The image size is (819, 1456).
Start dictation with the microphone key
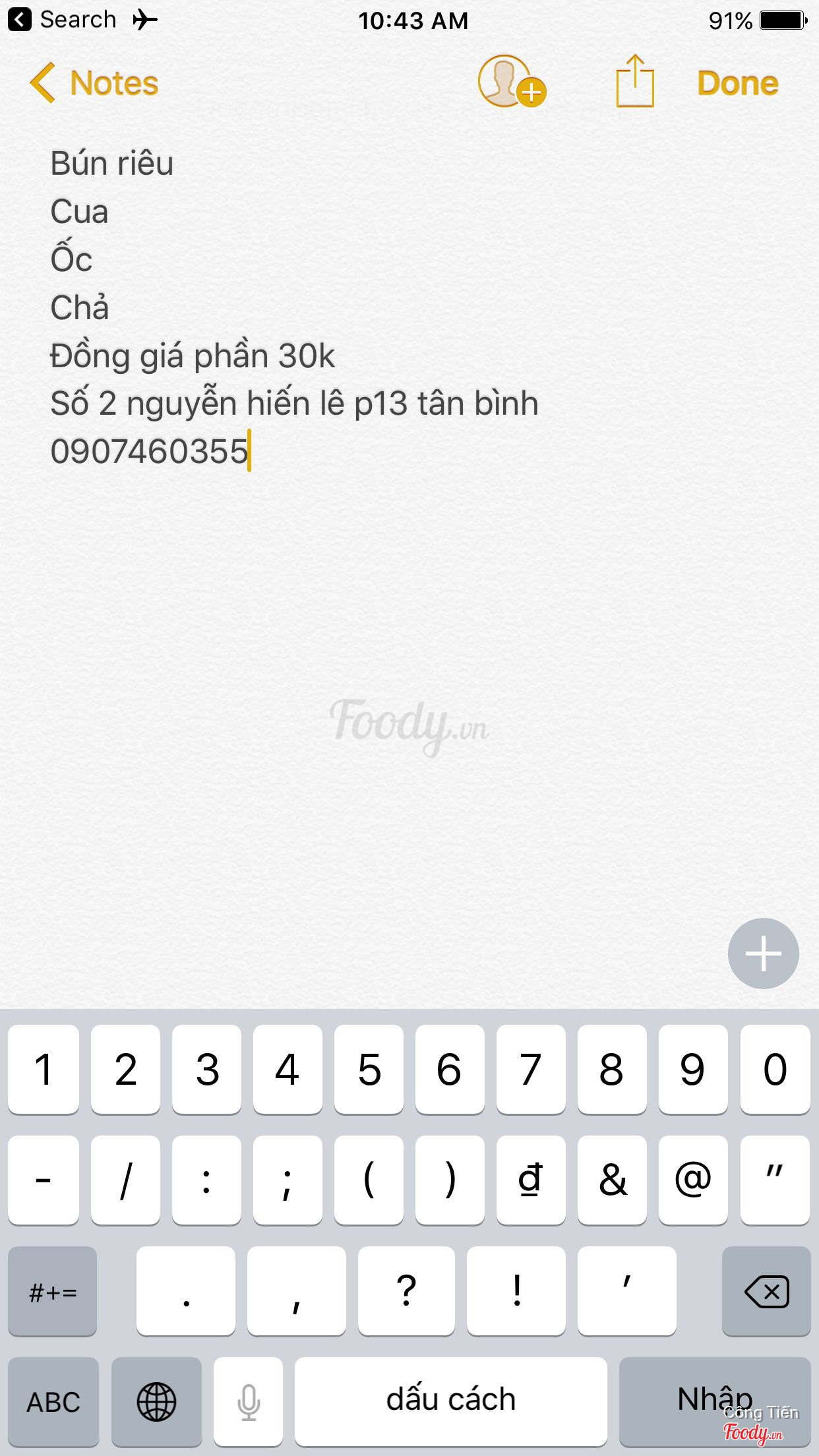click(249, 1401)
